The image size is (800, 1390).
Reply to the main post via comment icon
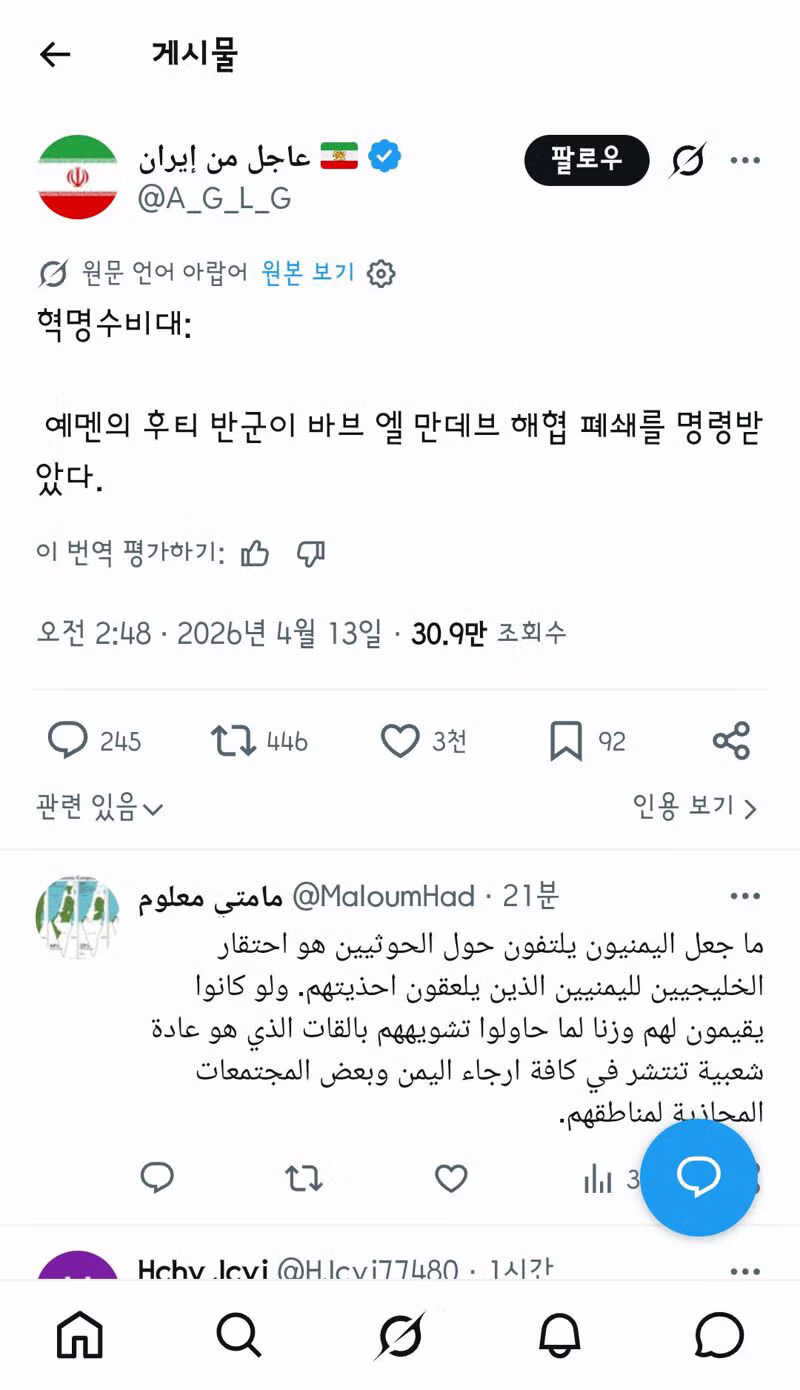pyautogui.click(x=68, y=741)
